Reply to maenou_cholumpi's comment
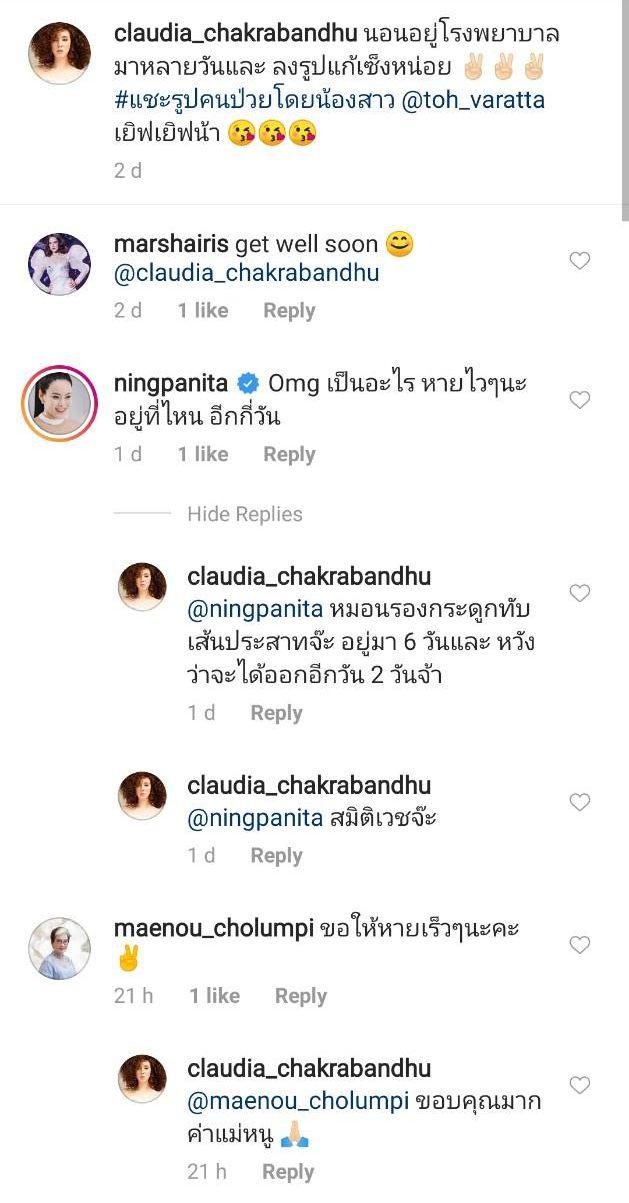 300,996
